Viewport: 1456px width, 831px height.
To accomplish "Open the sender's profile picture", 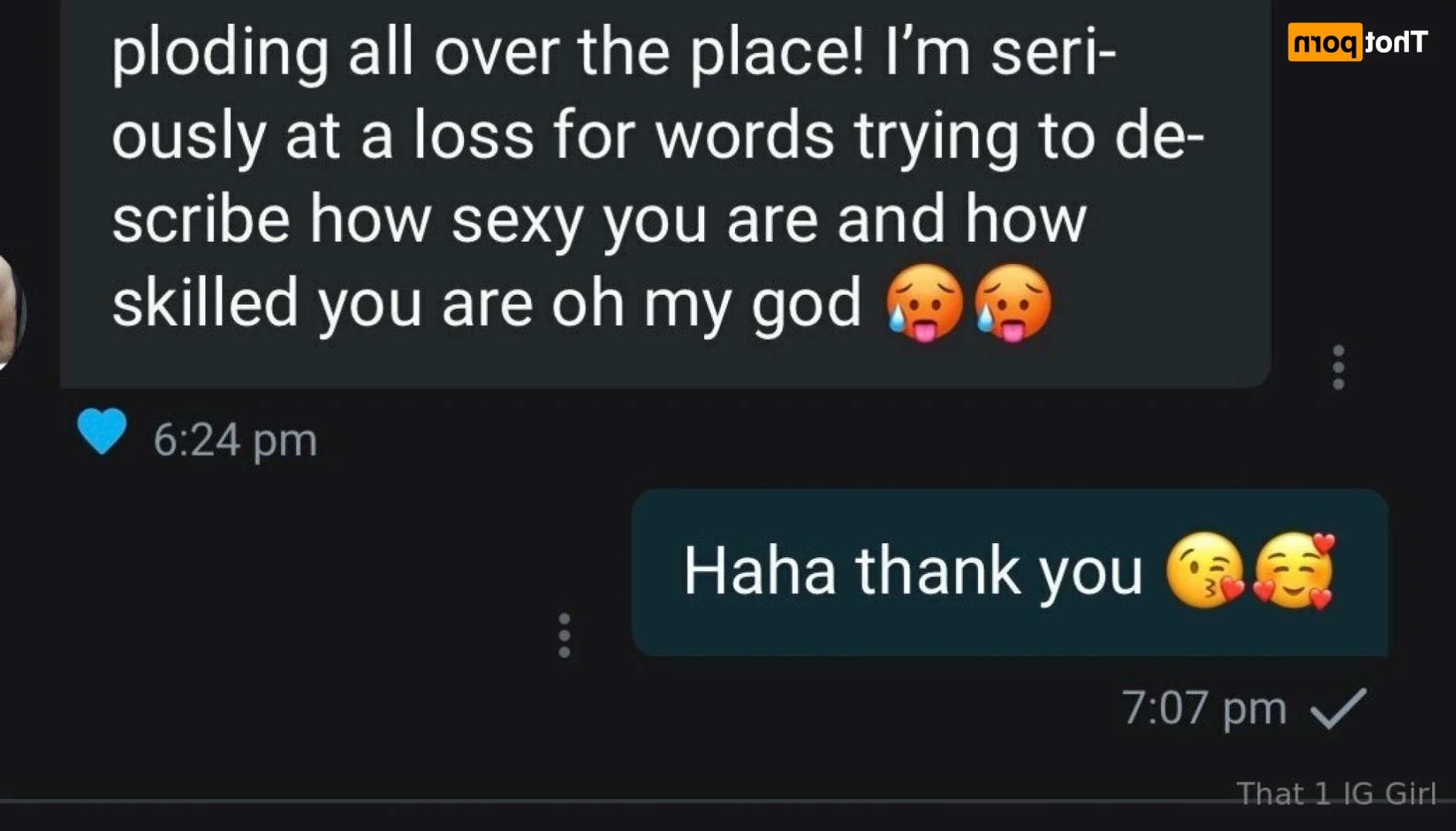I will click(9, 312).
